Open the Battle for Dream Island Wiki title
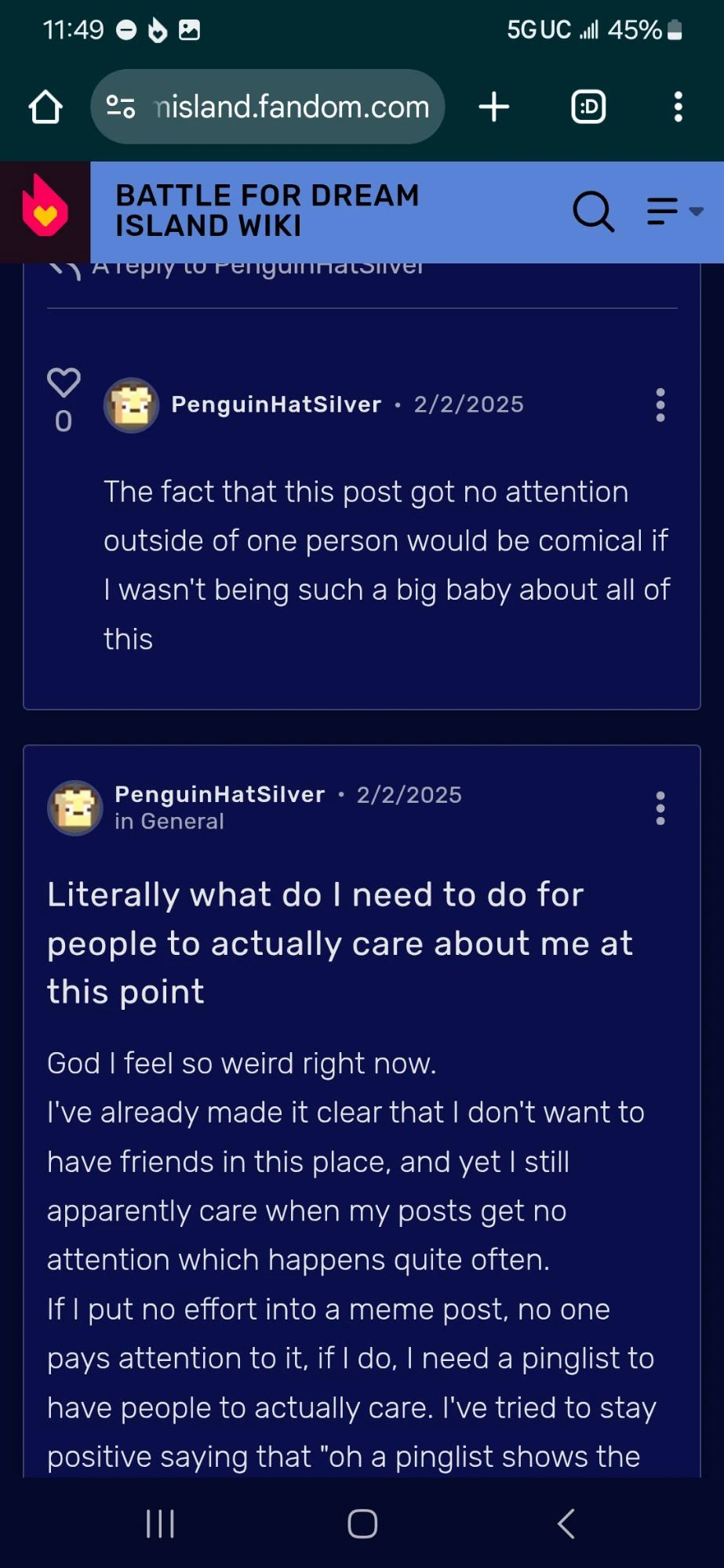This screenshot has height=1568, width=724. coord(267,211)
